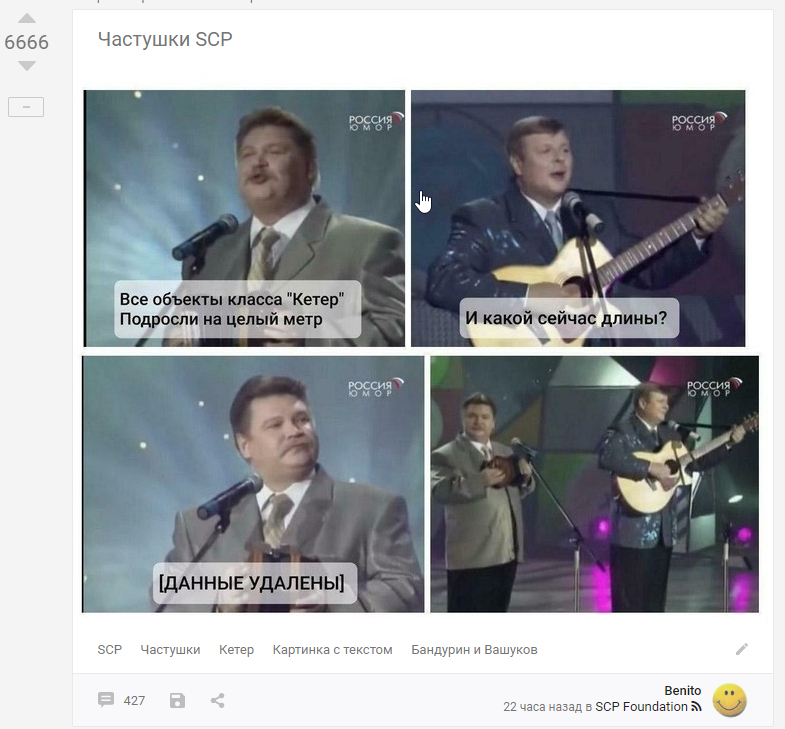
Task: Share this post
Action: [217, 700]
